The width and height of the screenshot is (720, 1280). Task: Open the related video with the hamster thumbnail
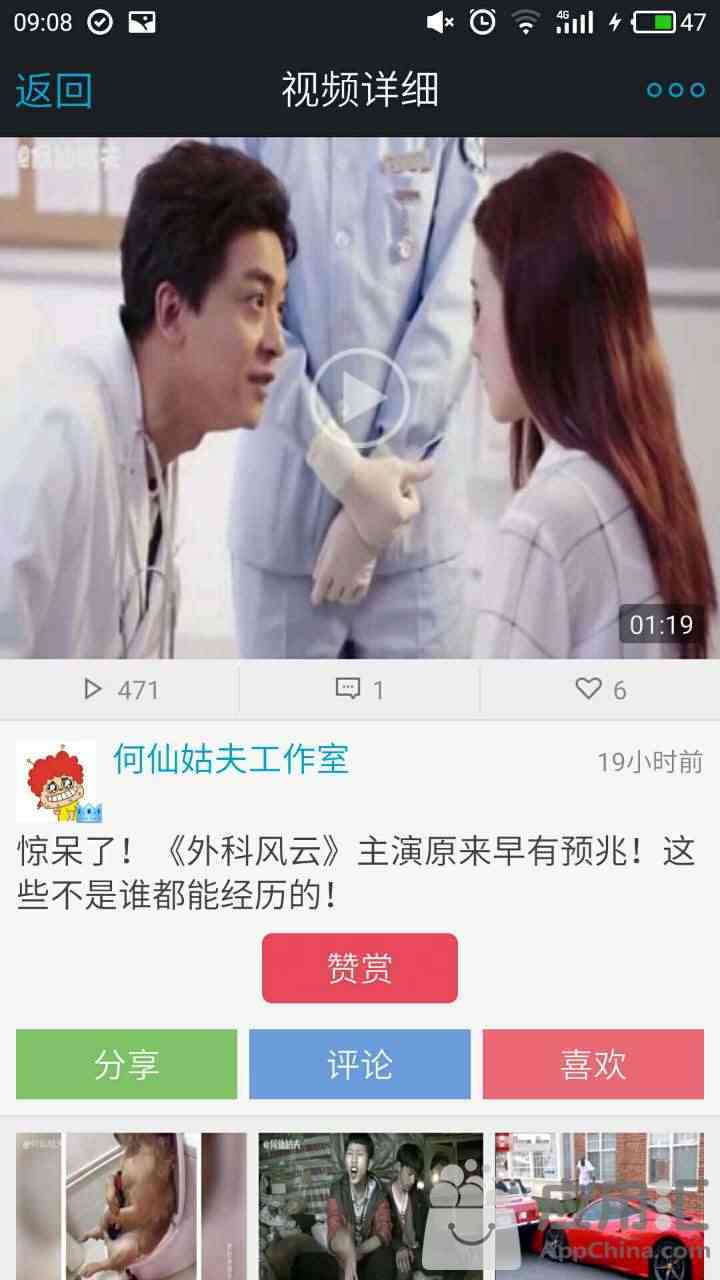tap(130, 1205)
